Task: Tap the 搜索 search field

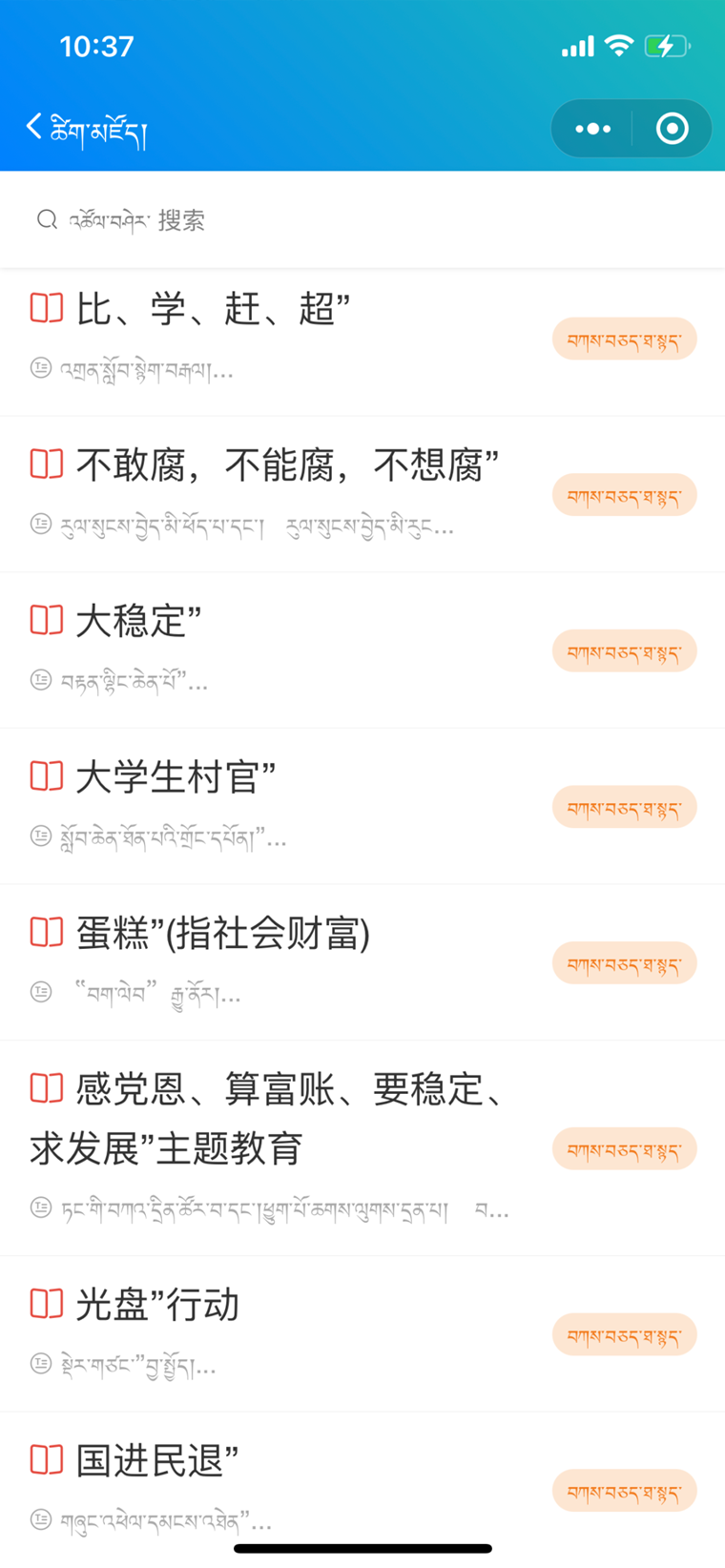Action: [x=362, y=220]
